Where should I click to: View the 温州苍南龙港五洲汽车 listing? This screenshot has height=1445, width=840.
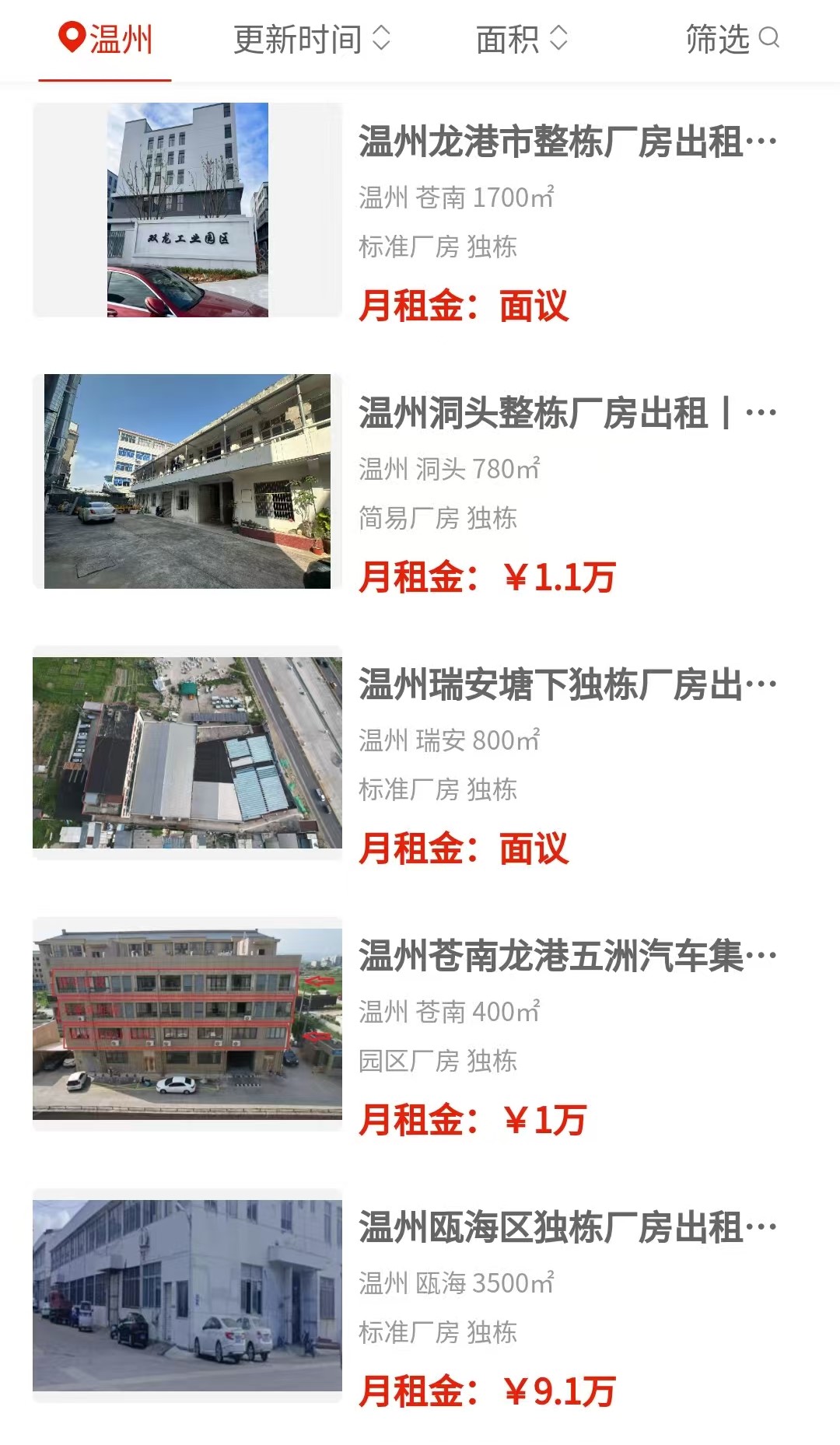coord(566,957)
